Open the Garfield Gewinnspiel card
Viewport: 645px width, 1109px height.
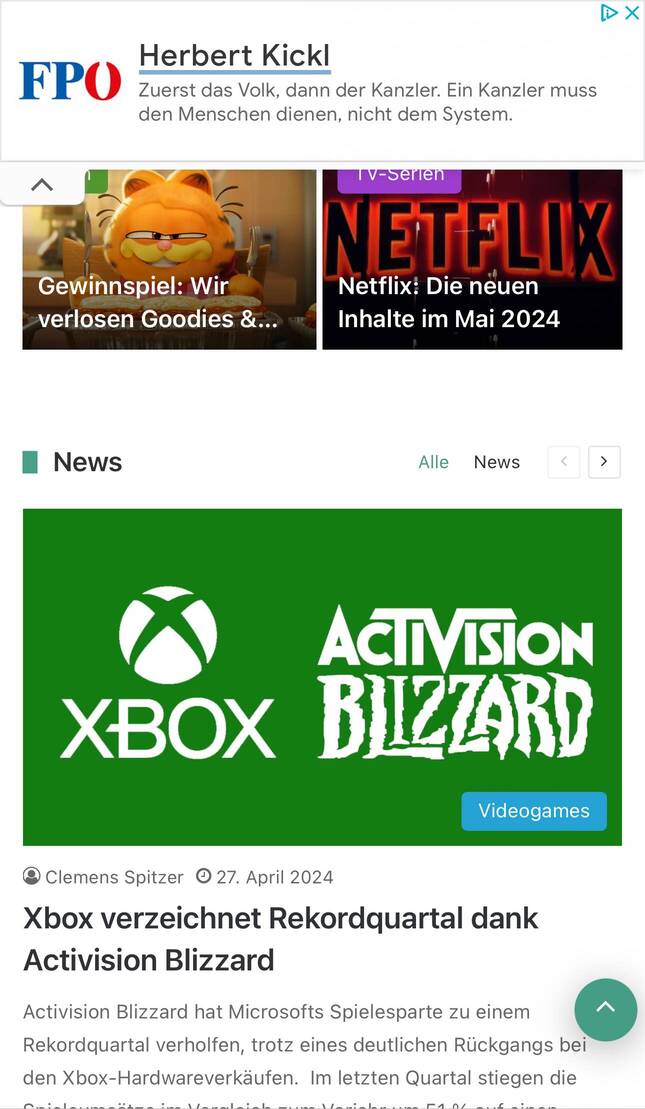(x=169, y=259)
